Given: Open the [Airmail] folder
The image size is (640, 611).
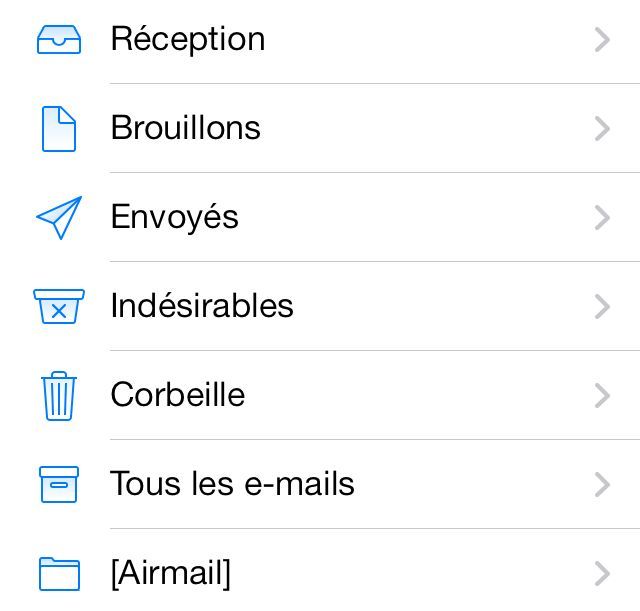Looking at the screenshot, I should click(x=171, y=573).
